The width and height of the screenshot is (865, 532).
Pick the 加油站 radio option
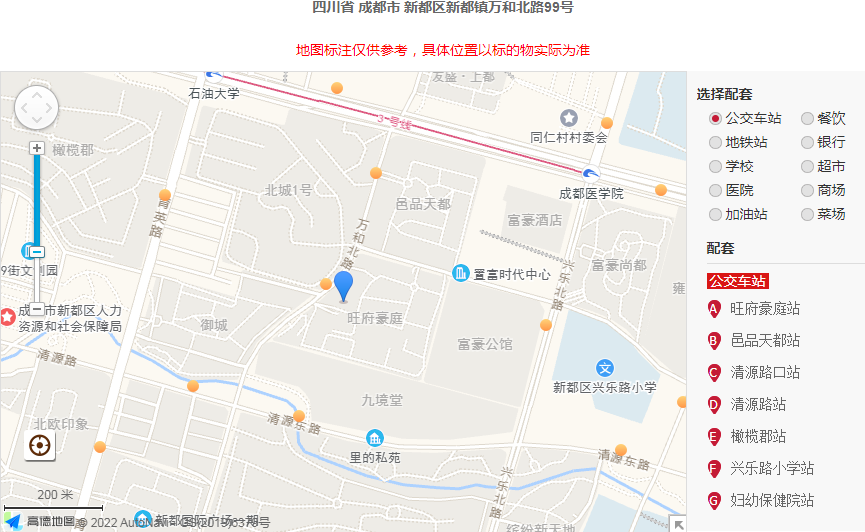click(715, 214)
